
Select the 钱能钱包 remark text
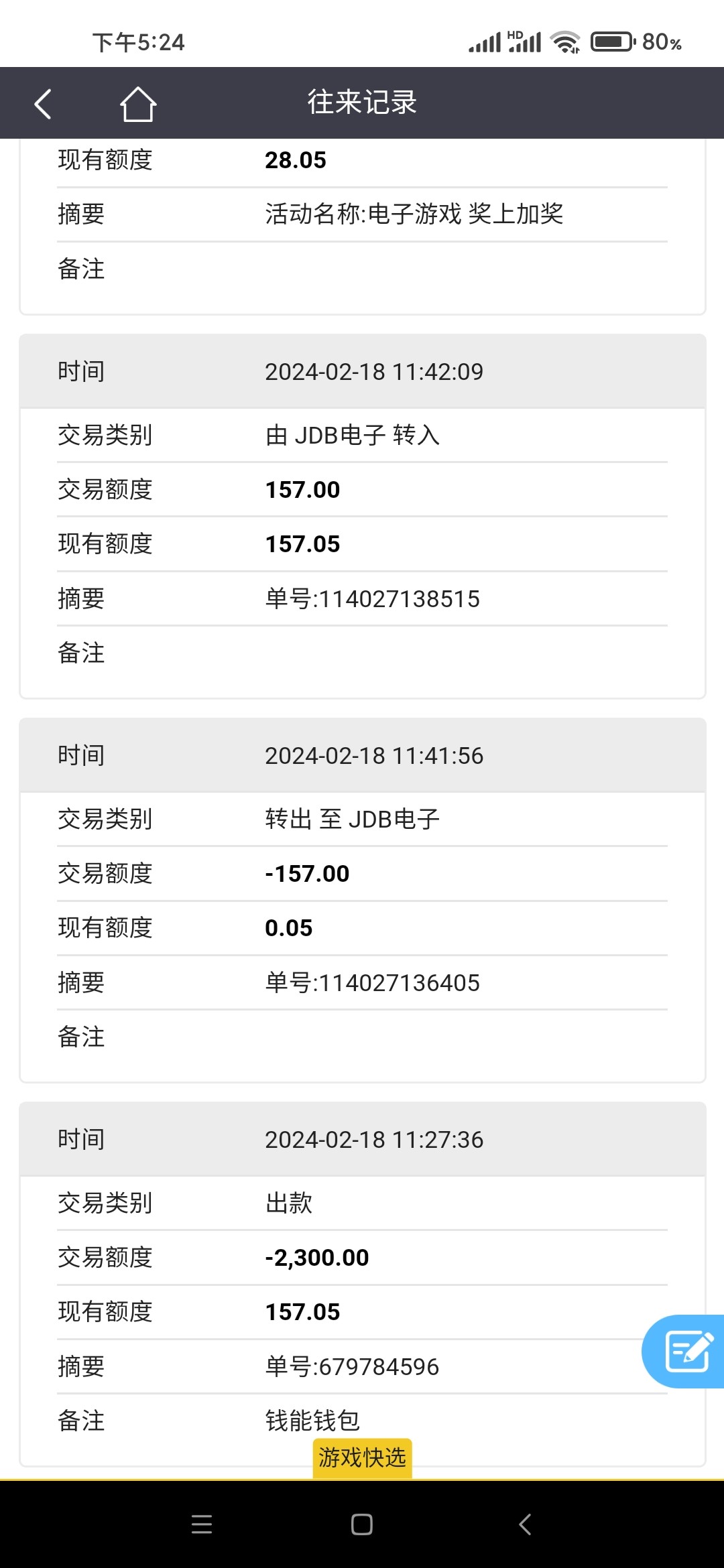coord(312,1419)
